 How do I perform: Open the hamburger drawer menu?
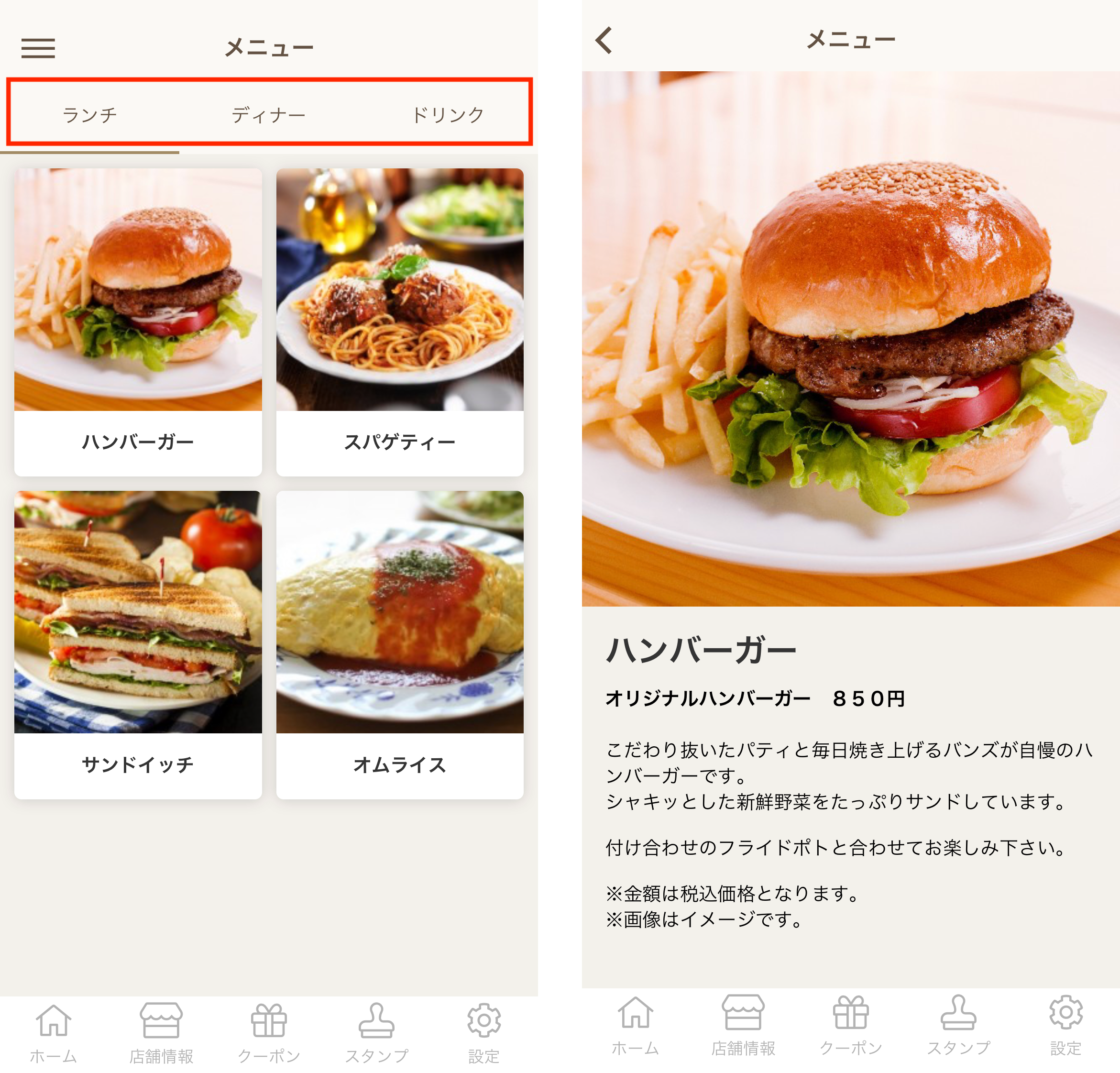click(38, 48)
